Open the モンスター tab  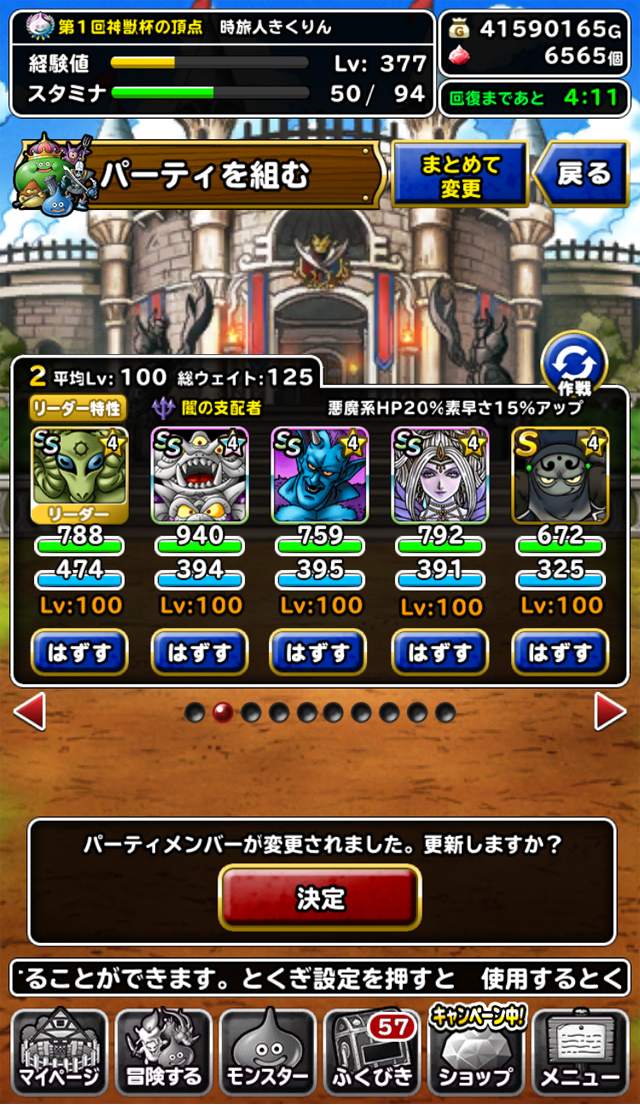point(268,1051)
